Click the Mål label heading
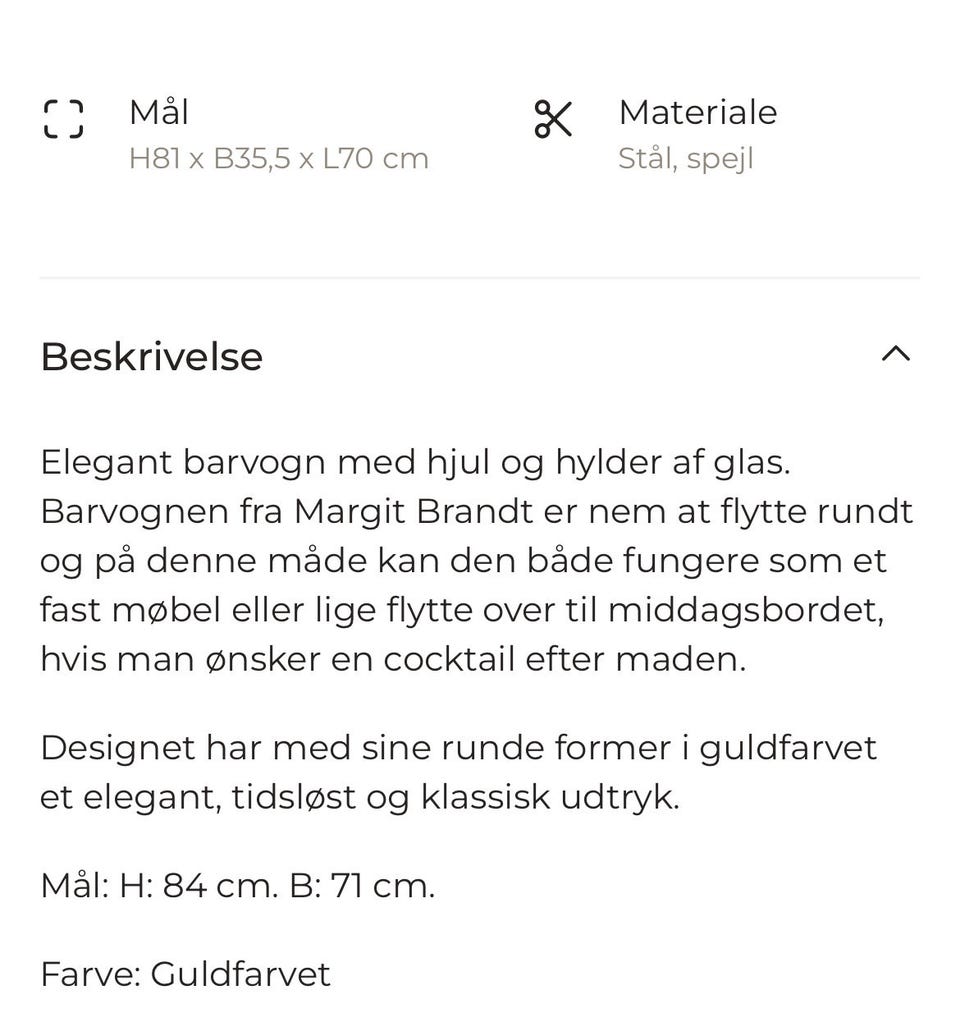This screenshot has height=1013, width=960. tap(157, 112)
